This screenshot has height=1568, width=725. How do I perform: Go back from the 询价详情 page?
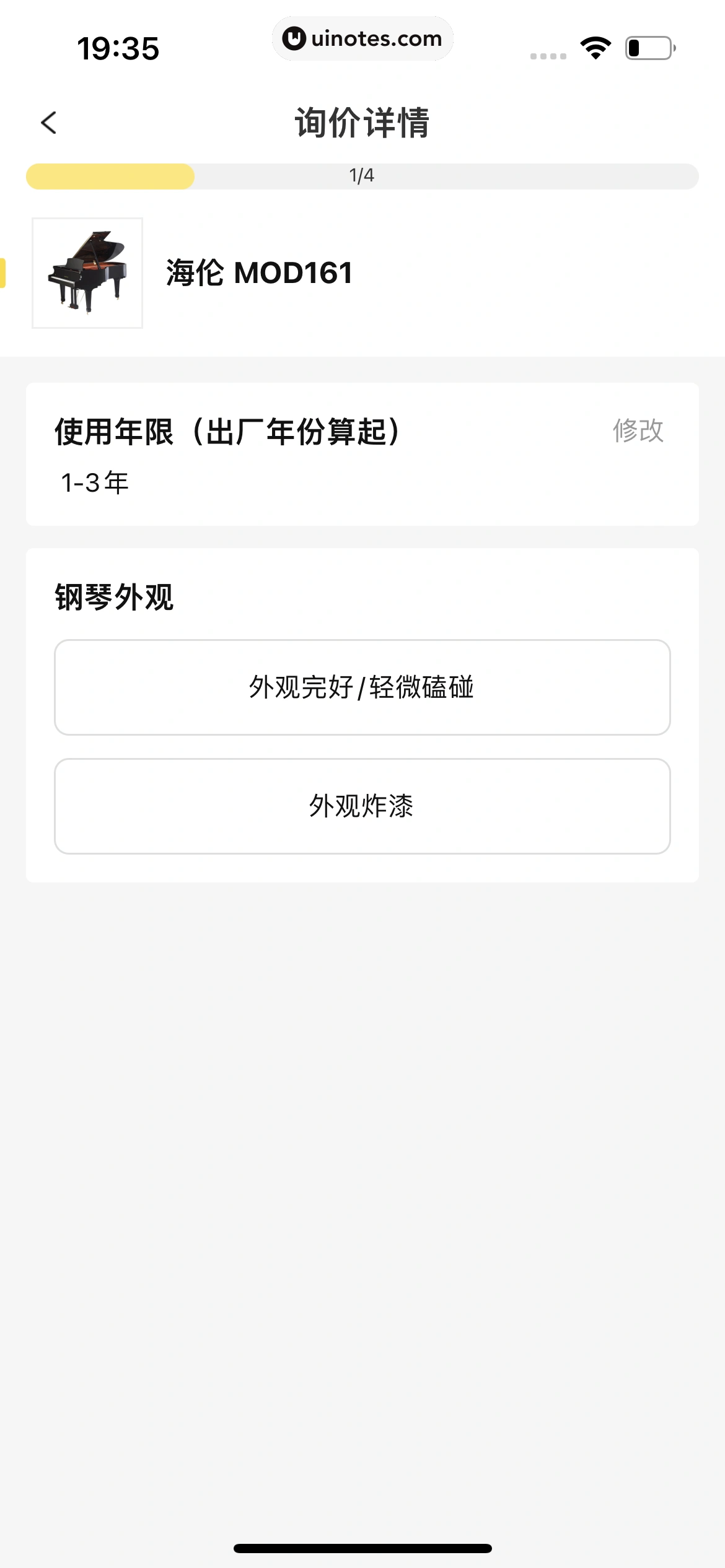tap(48, 123)
